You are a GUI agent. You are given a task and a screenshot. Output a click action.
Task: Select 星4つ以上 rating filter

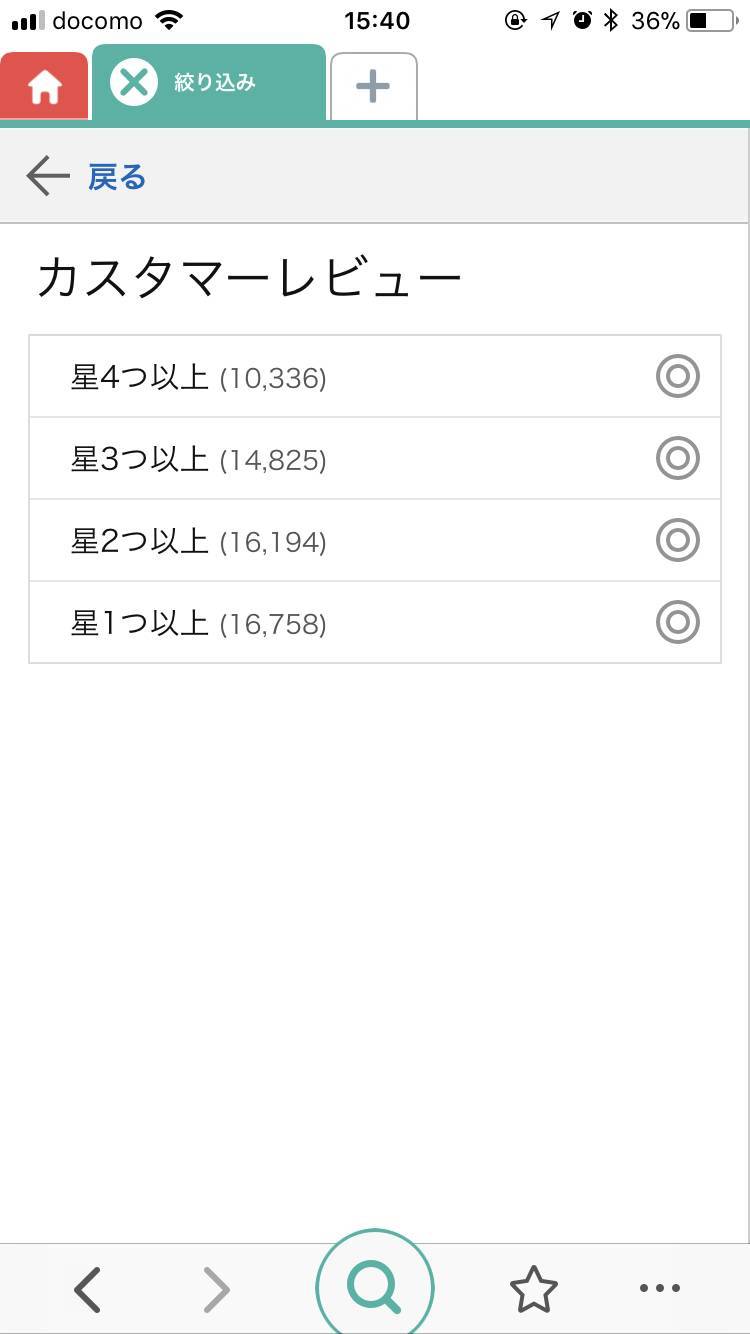coord(375,377)
